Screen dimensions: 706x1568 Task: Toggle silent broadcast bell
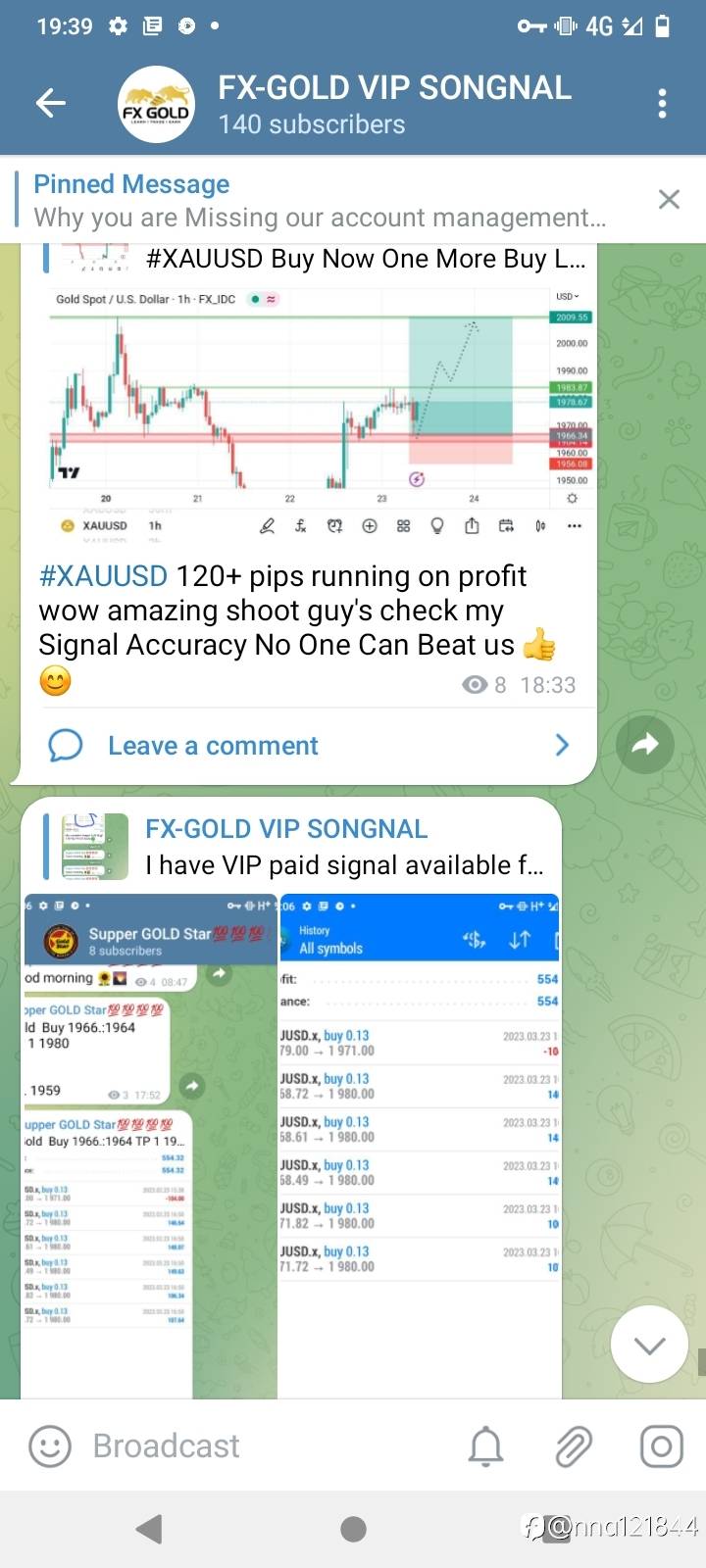(485, 1446)
